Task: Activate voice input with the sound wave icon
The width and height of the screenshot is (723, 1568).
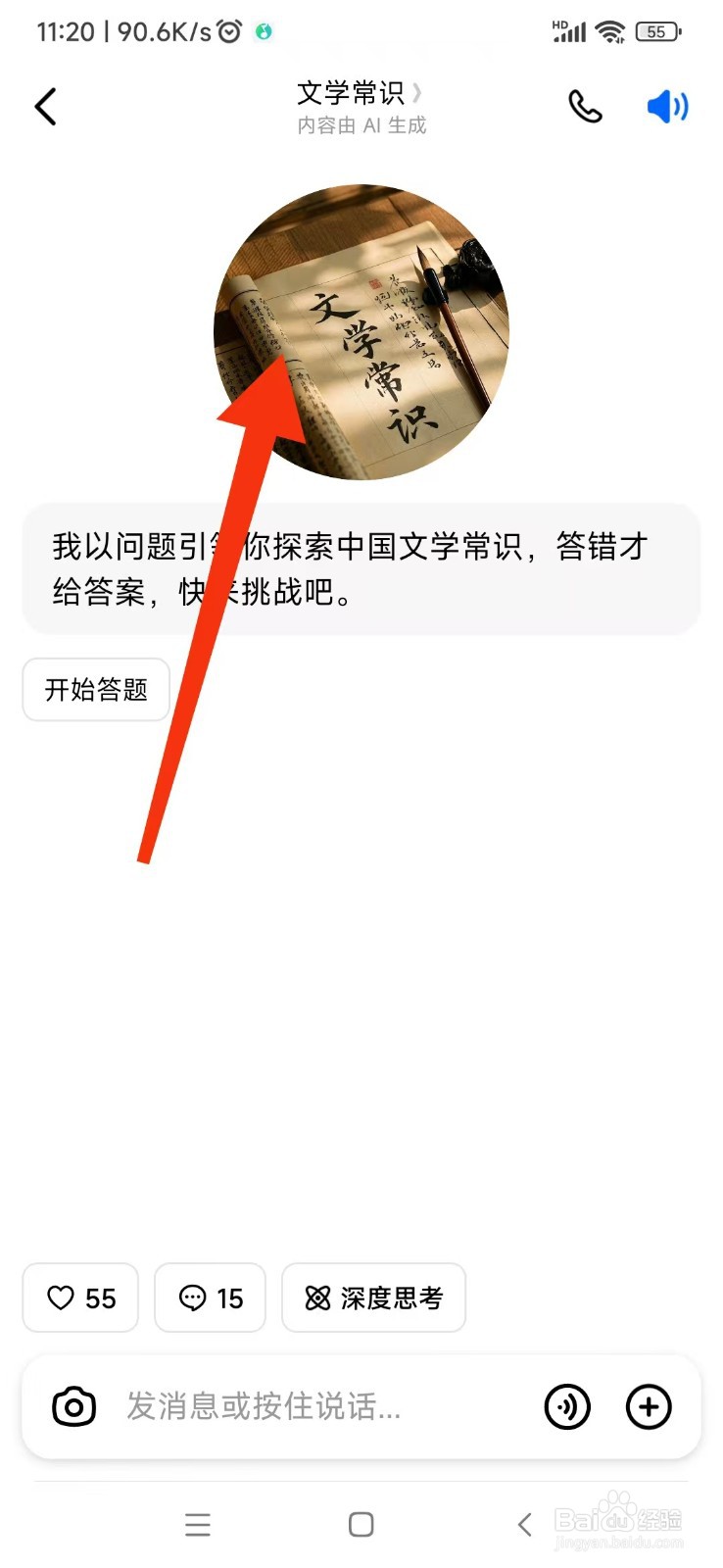Action: tap(567, 1407)
